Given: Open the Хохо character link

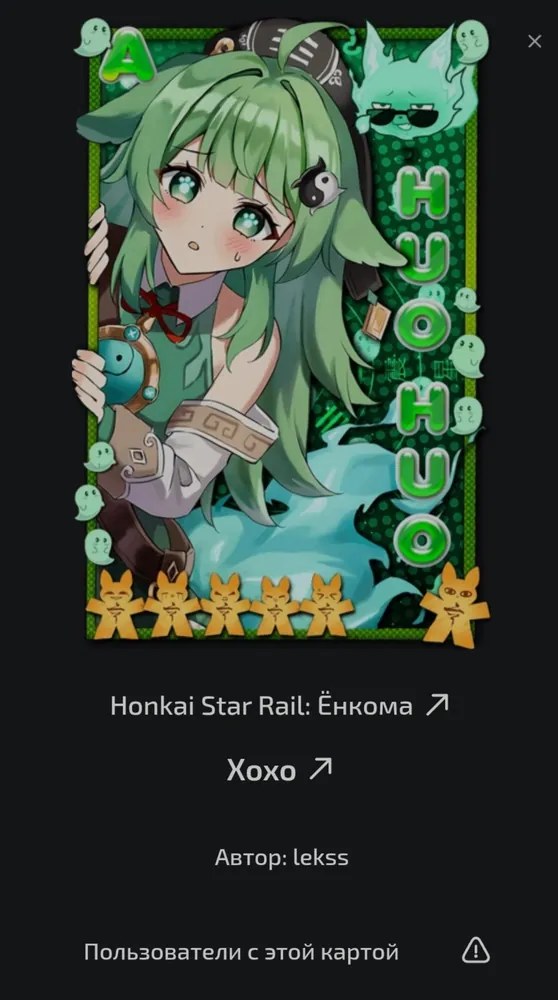Looking at the screenshot, I should [x=279, y=770].
